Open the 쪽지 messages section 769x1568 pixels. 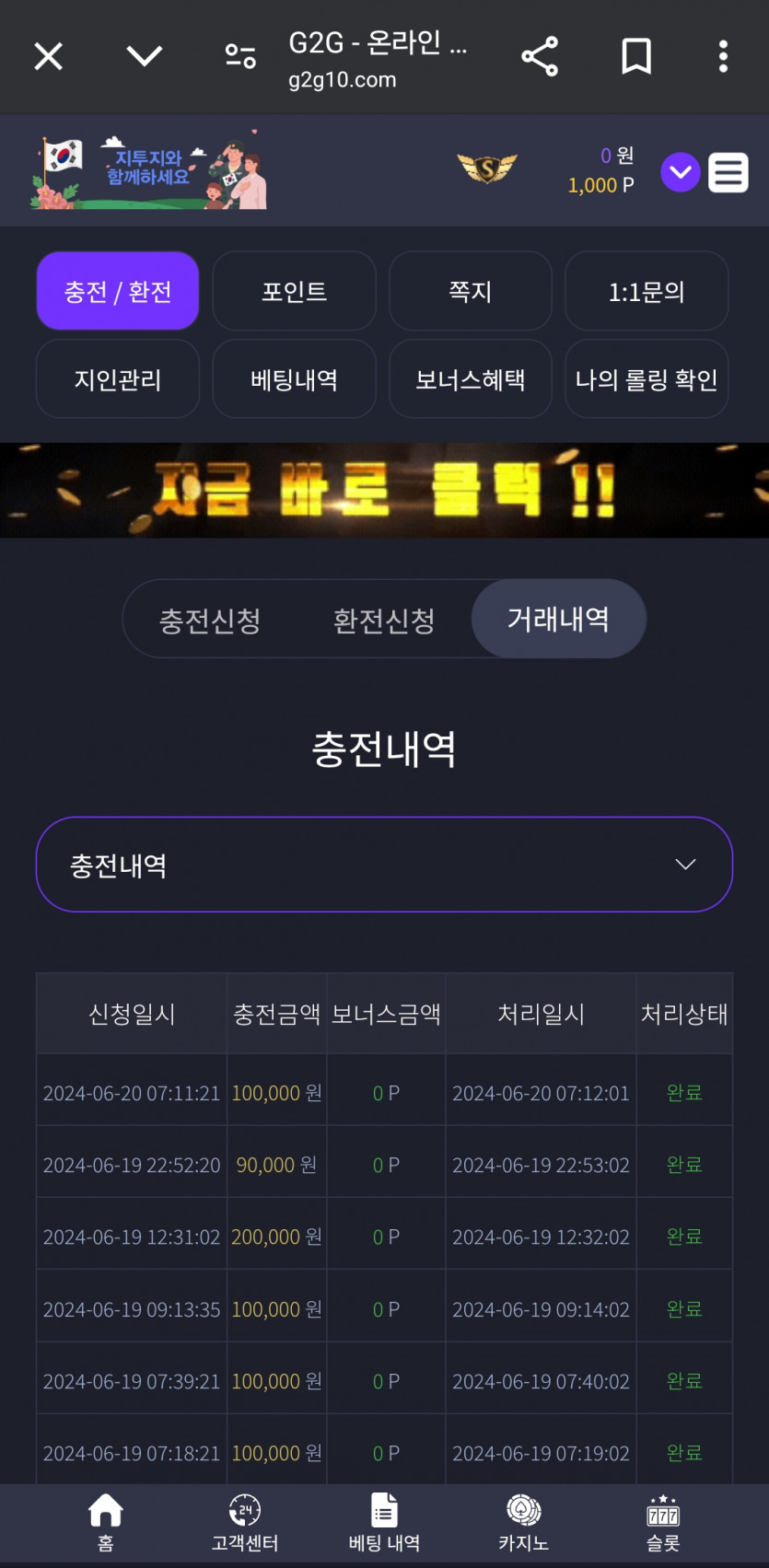point(471,291)
